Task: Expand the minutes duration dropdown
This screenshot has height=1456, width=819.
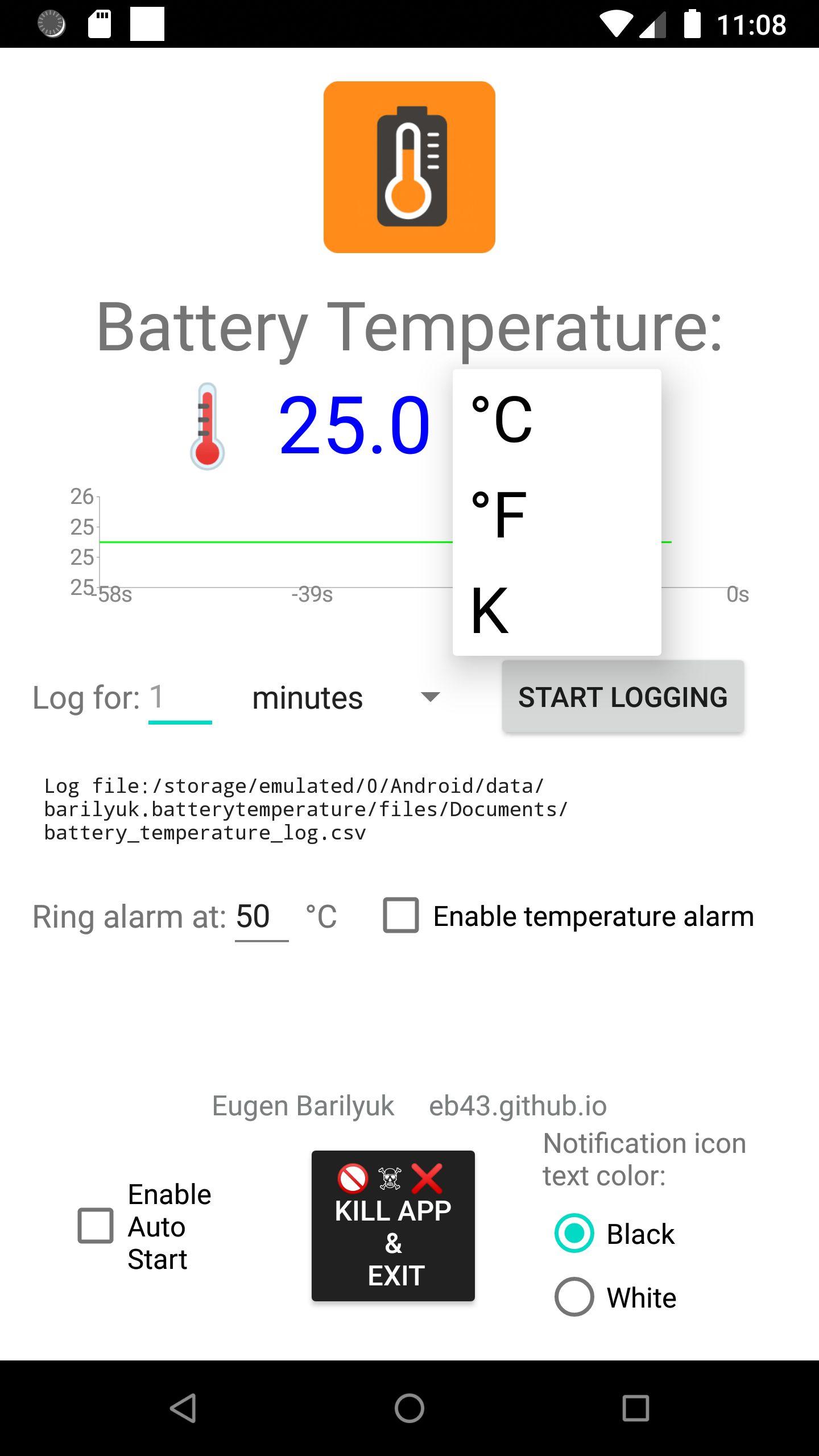Action: 346,698
